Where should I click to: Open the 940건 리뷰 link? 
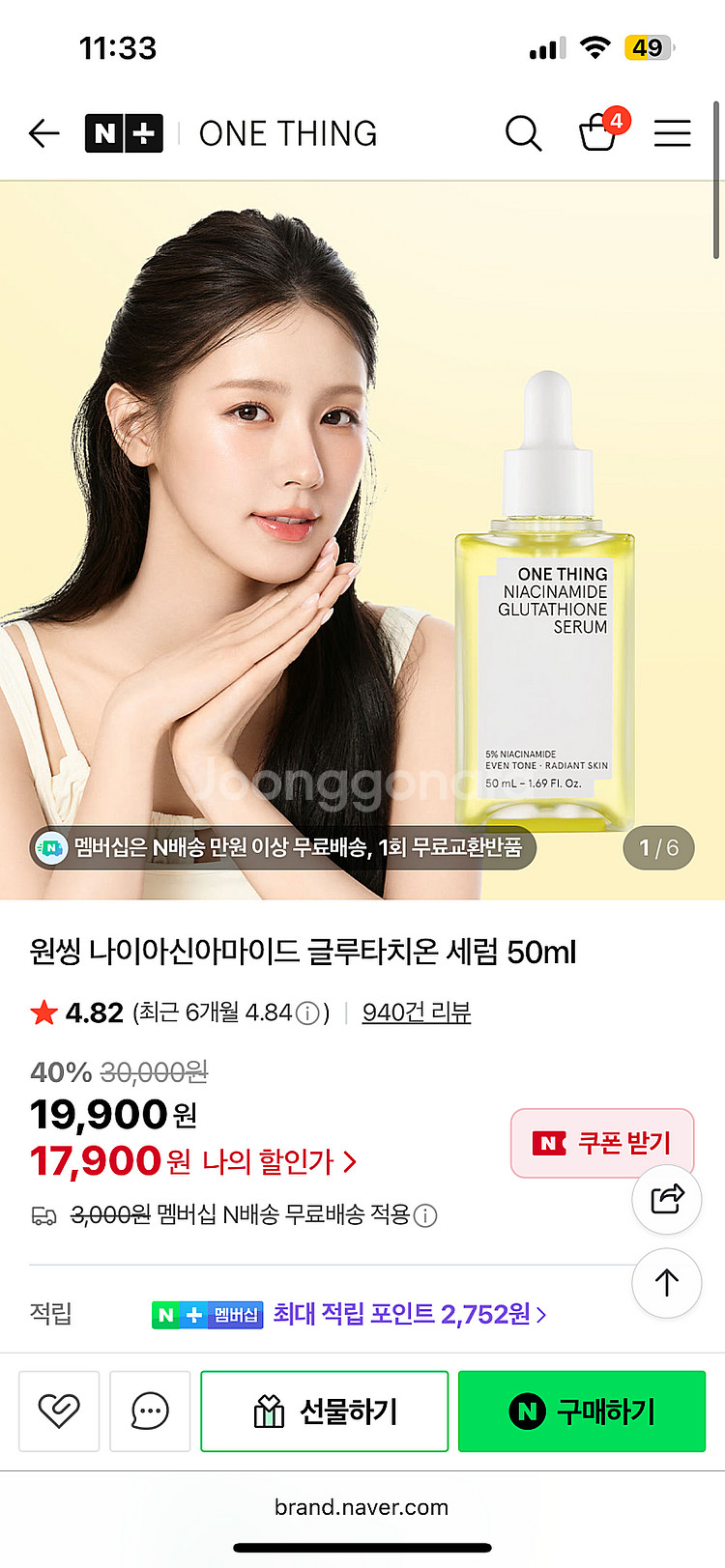pos(416,1012)
